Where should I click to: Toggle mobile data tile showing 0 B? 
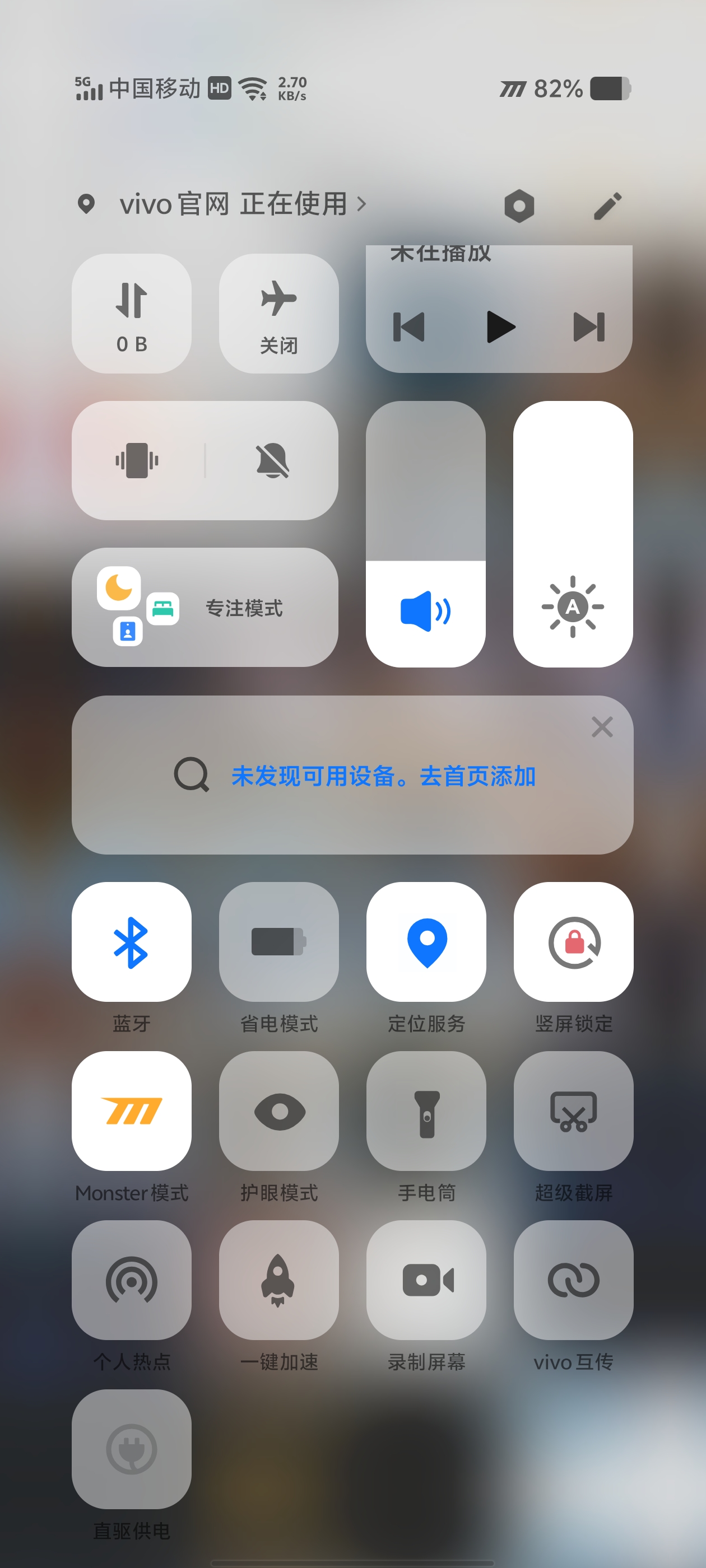[x=132, y=314]
